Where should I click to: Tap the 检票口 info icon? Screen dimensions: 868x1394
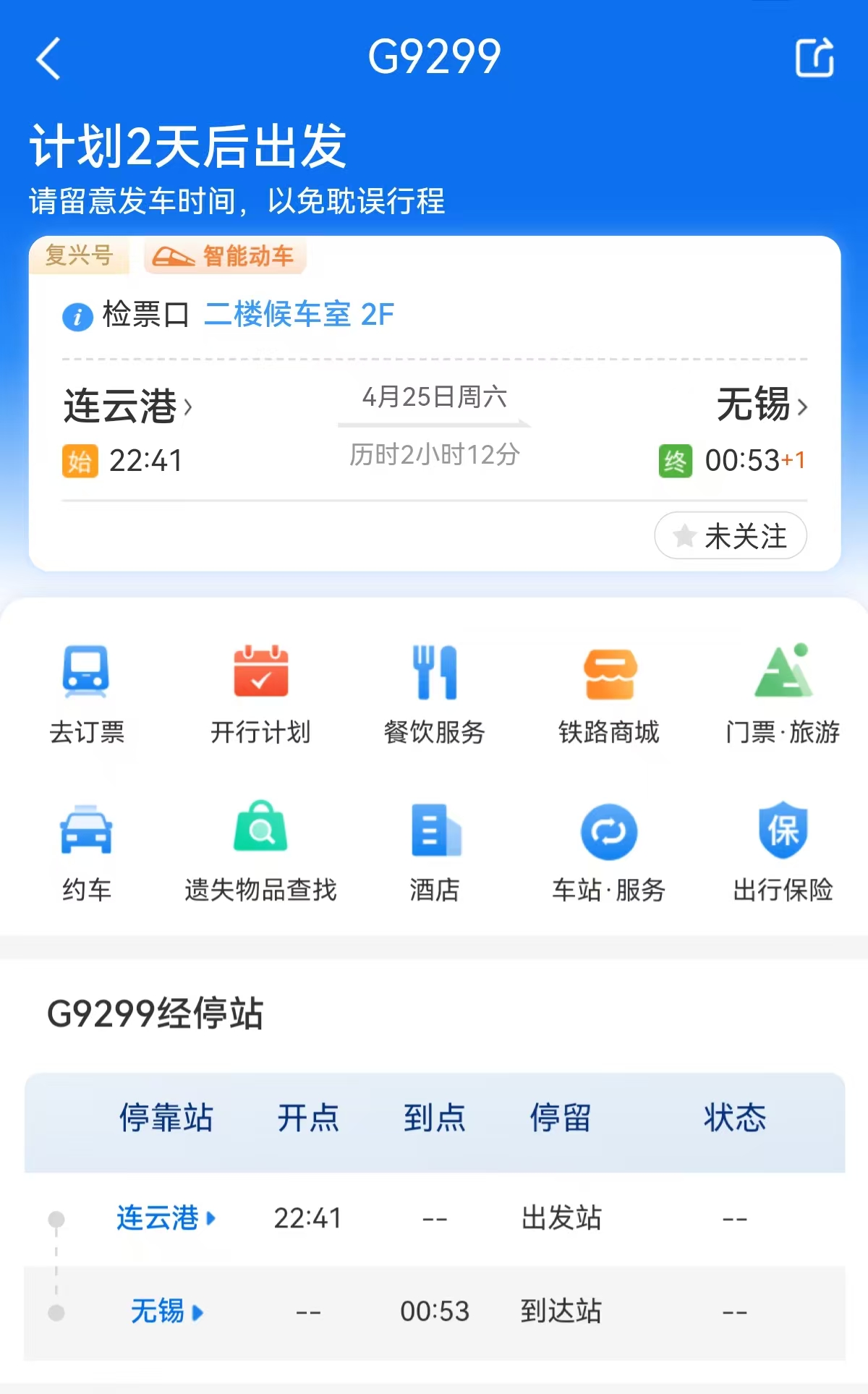tap(77, 317)
